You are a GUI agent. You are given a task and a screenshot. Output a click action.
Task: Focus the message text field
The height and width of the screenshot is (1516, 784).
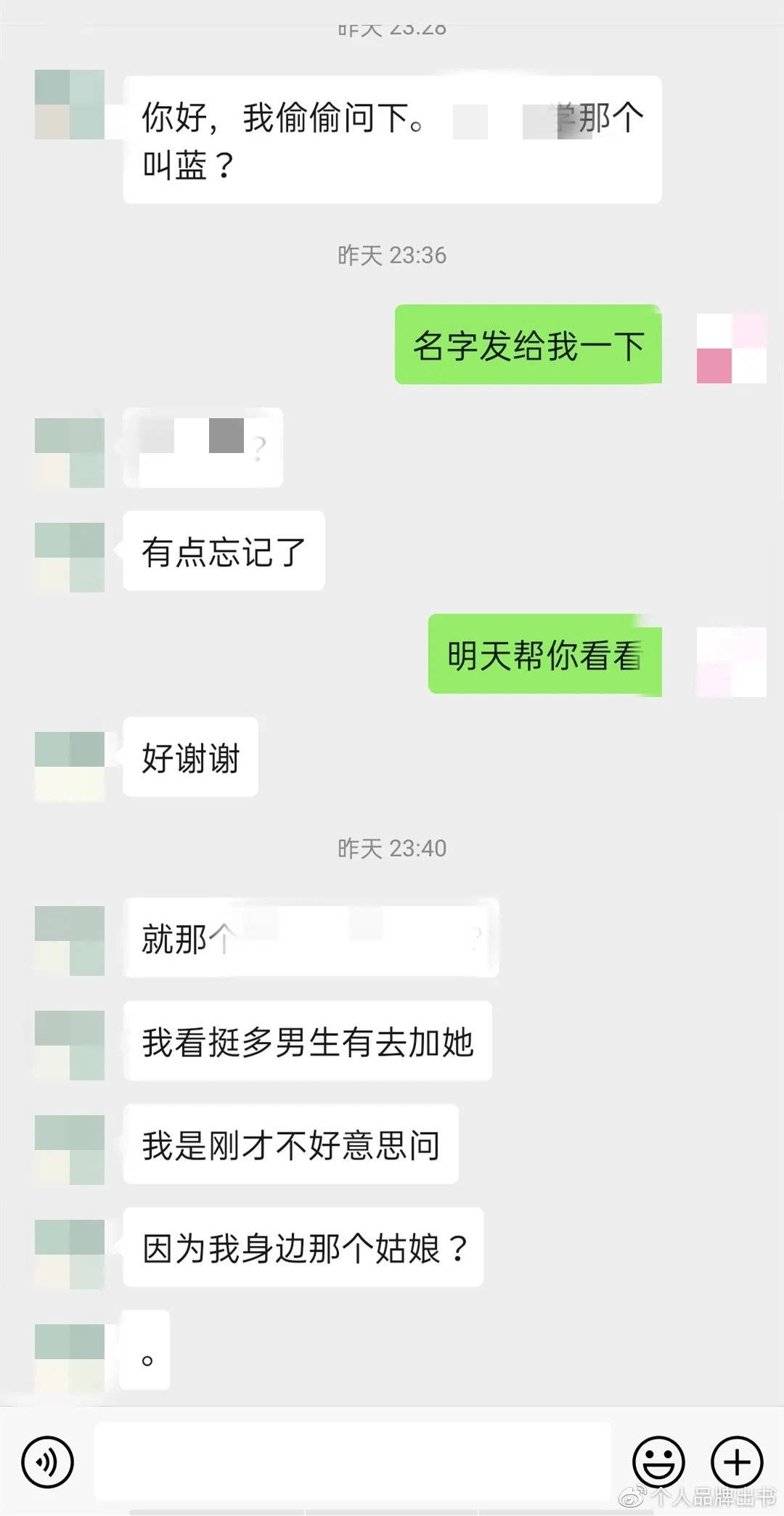[352, 1461]
